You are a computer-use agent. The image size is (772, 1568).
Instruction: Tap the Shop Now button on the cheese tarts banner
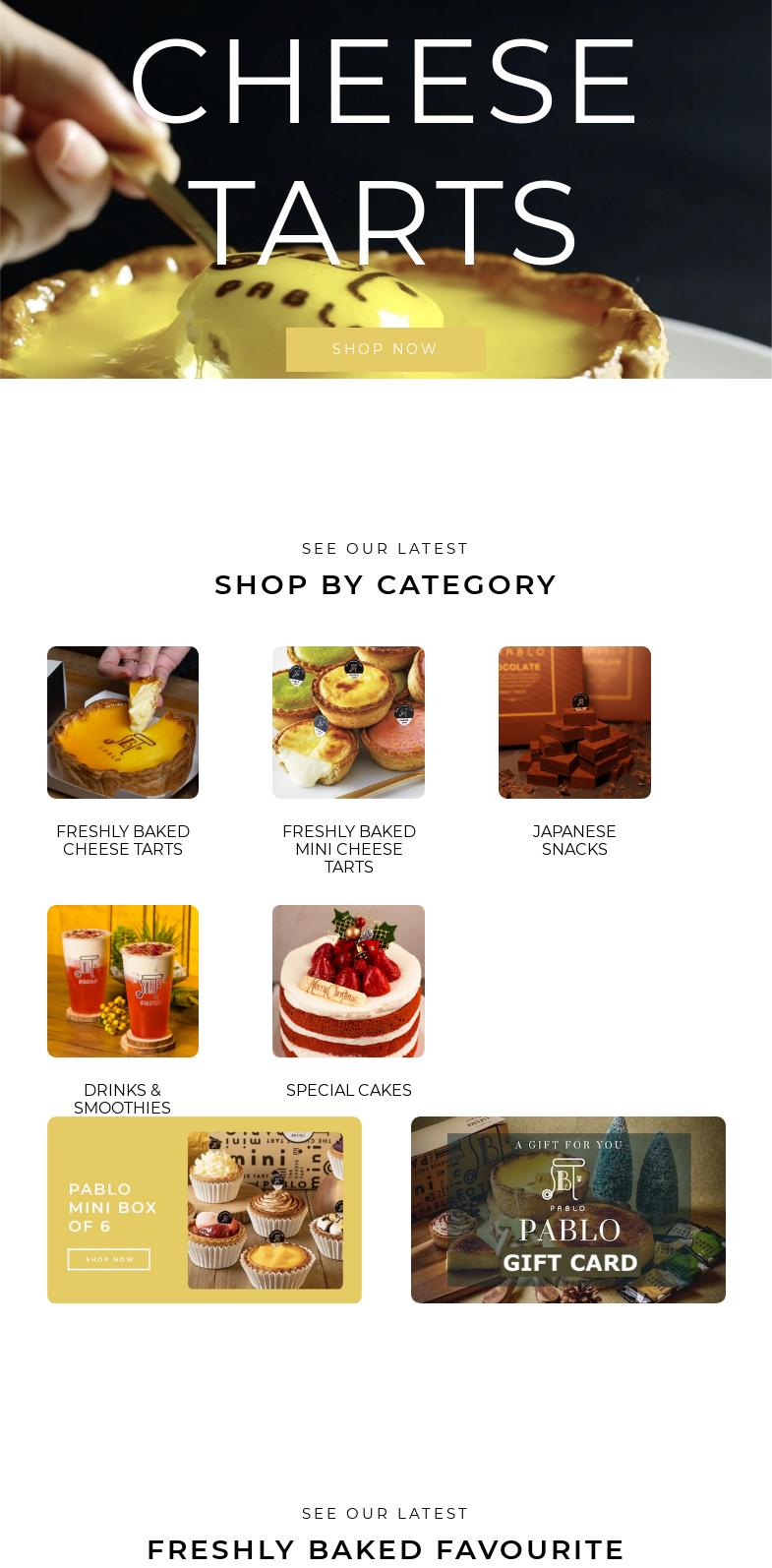click(x=386, y=349)
